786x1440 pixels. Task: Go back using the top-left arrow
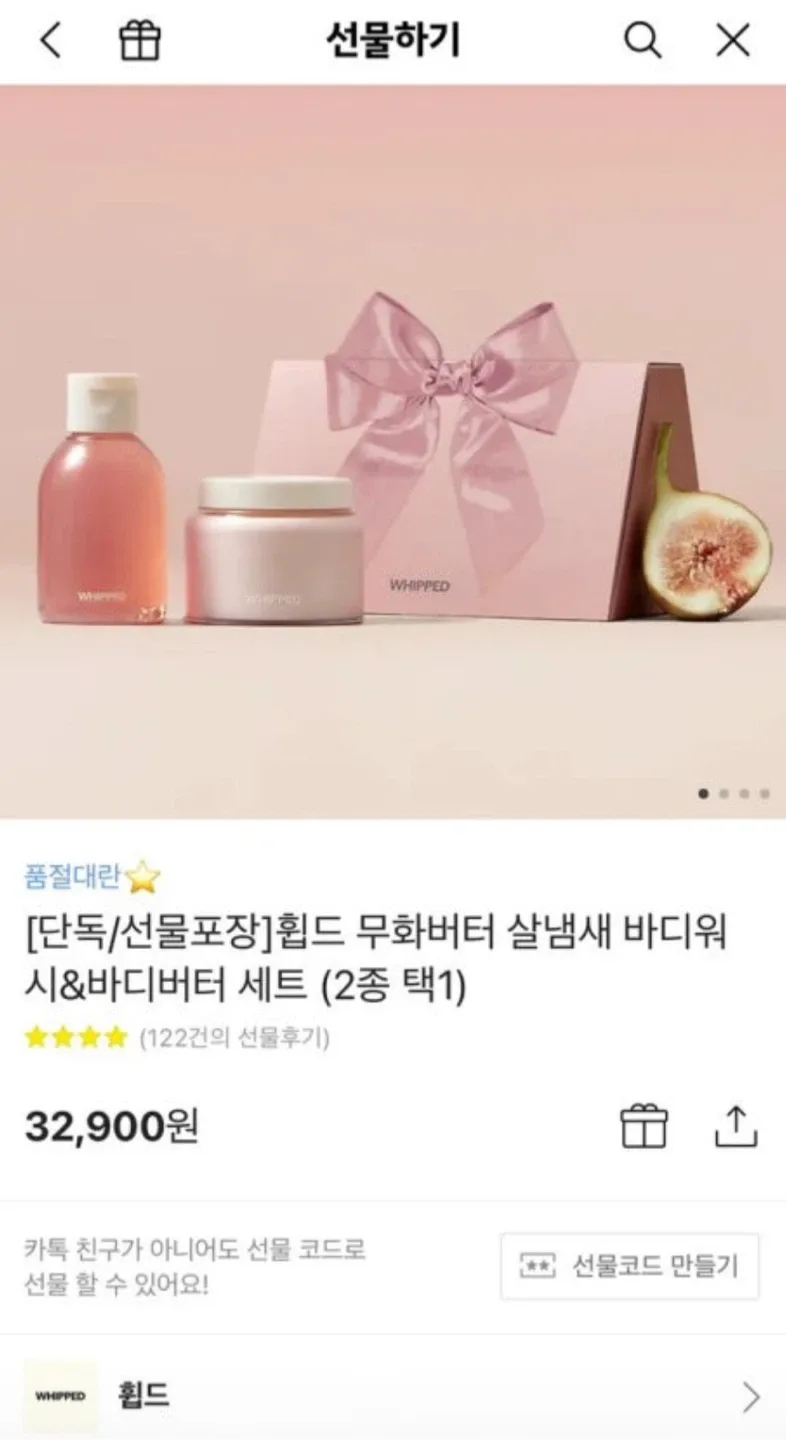coord(50,41)
